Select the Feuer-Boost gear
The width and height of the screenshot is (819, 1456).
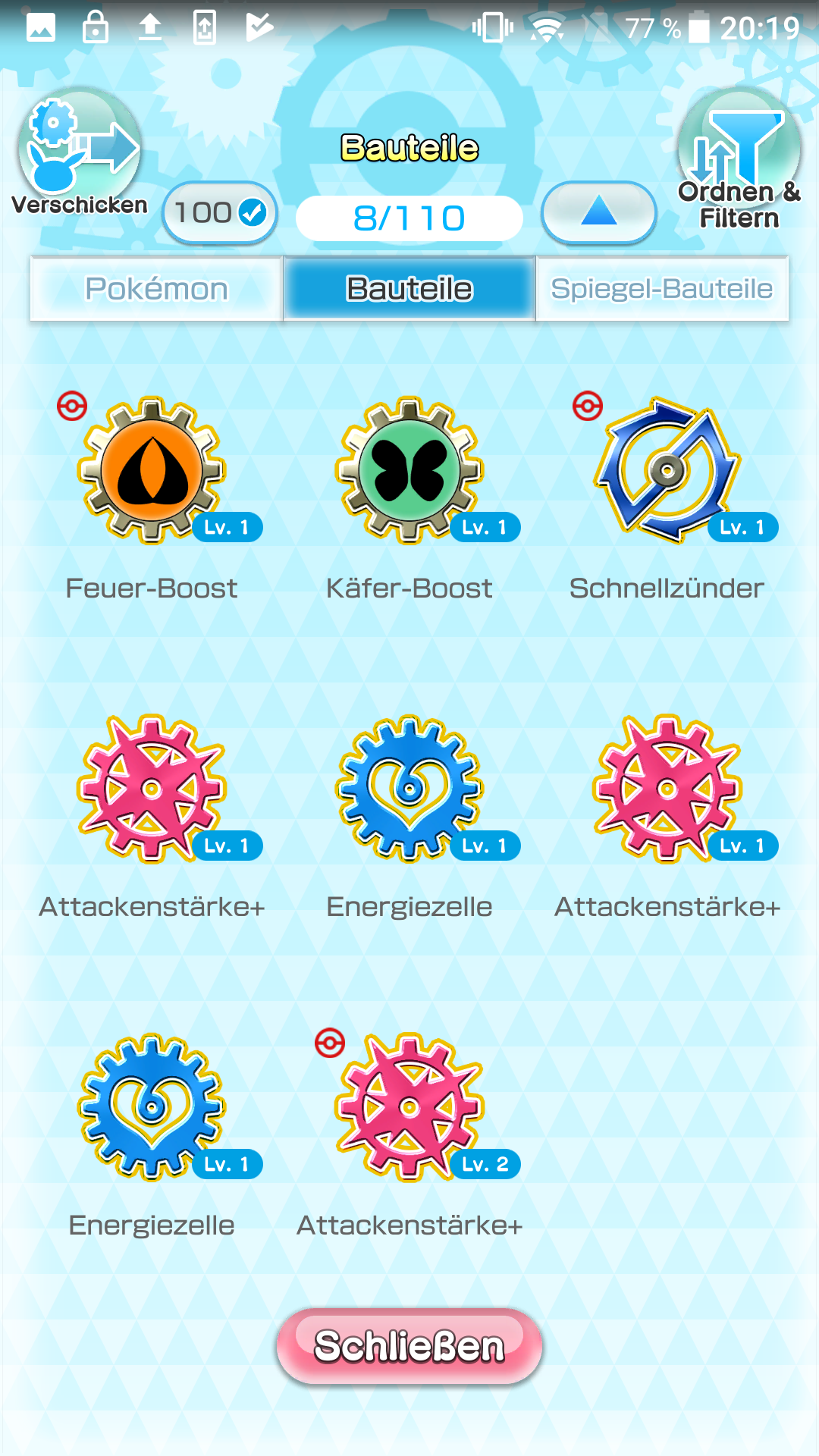click(x=152, y=470)
